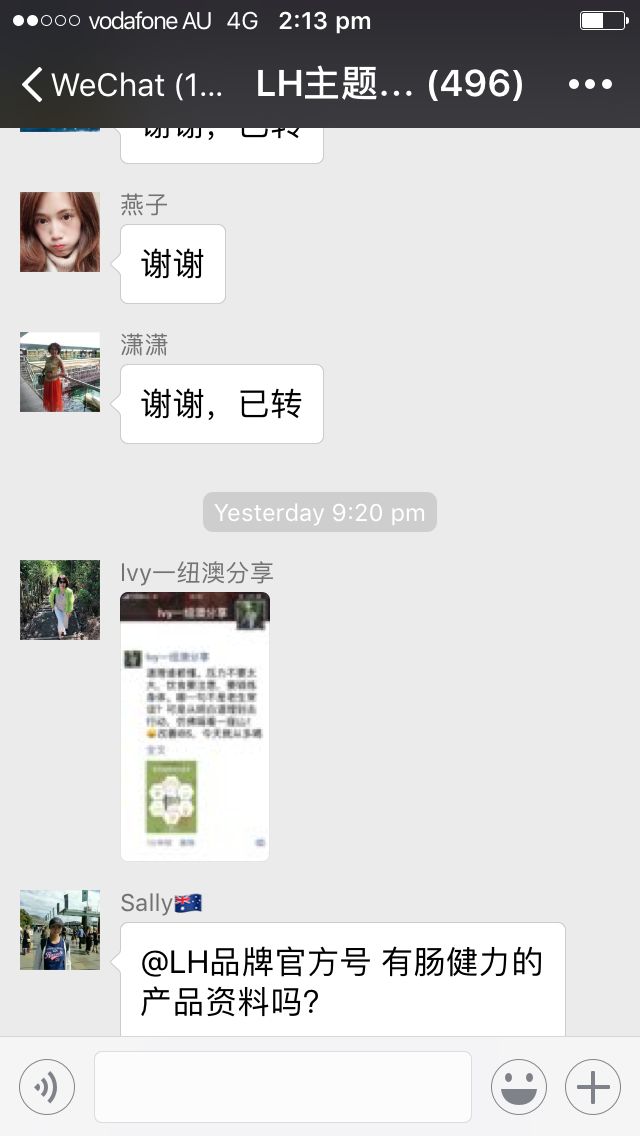Open the group chat overflow menu
Viewport: 640px width, 1136px height.
(x=589, y=85)
